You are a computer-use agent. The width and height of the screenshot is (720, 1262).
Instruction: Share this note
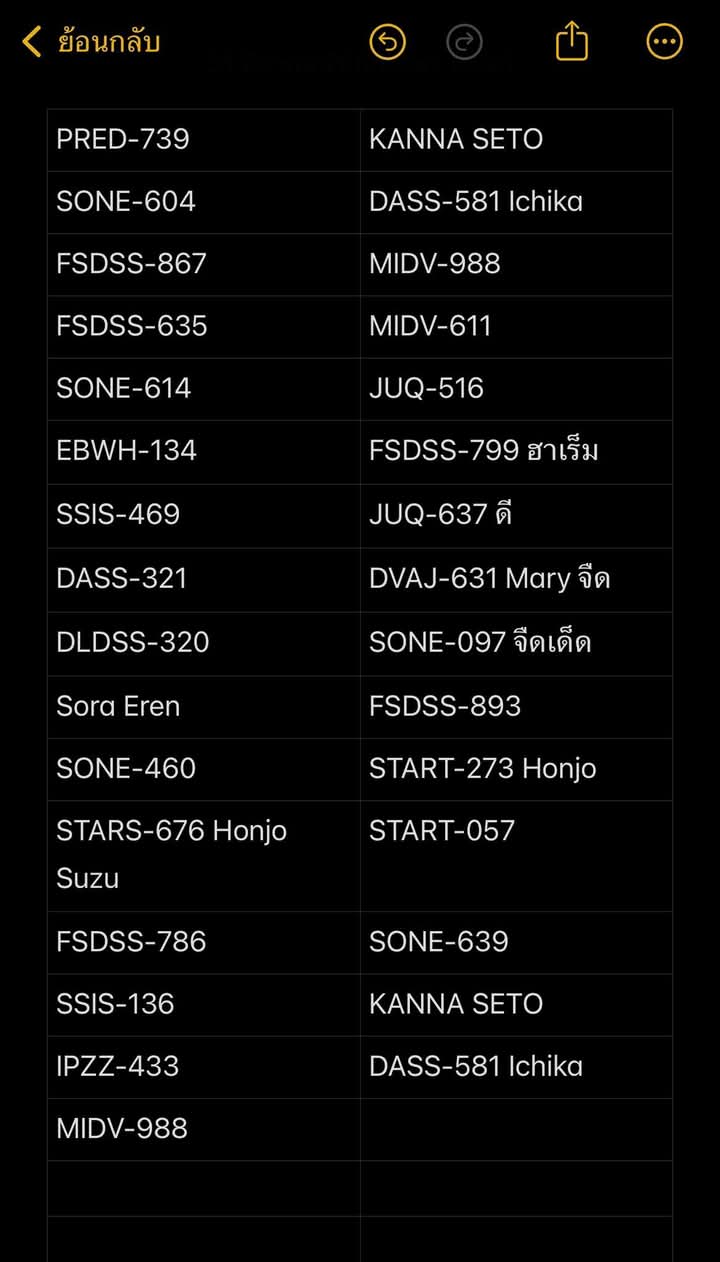click(x=572, y=41)
